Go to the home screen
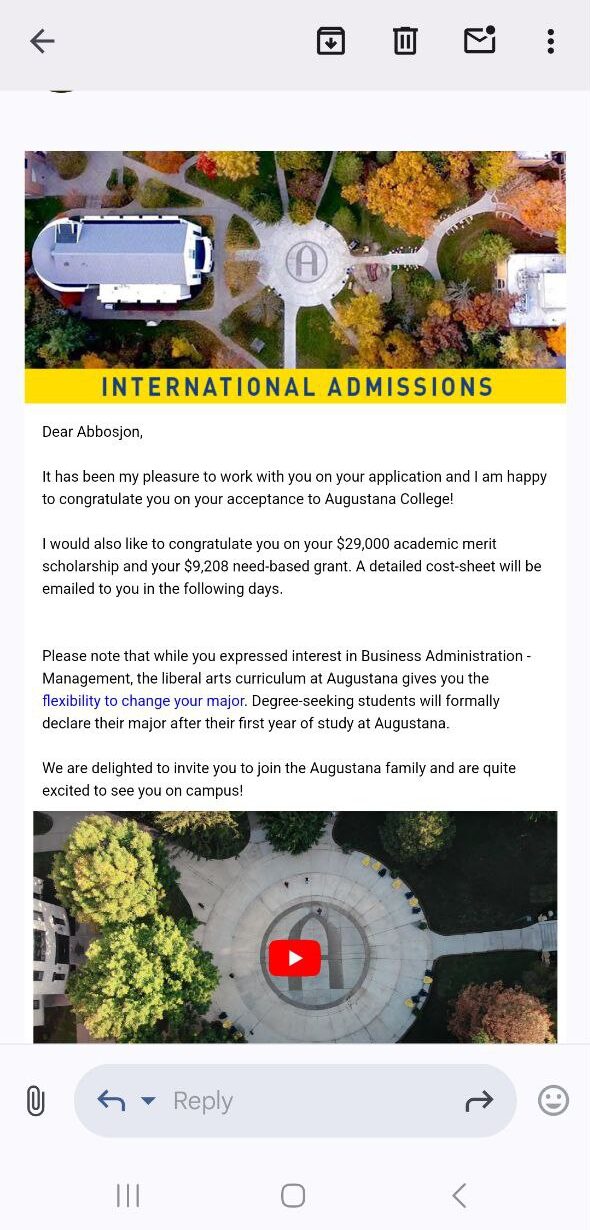The image size is (590, 1230). [x=293, y=1195]
